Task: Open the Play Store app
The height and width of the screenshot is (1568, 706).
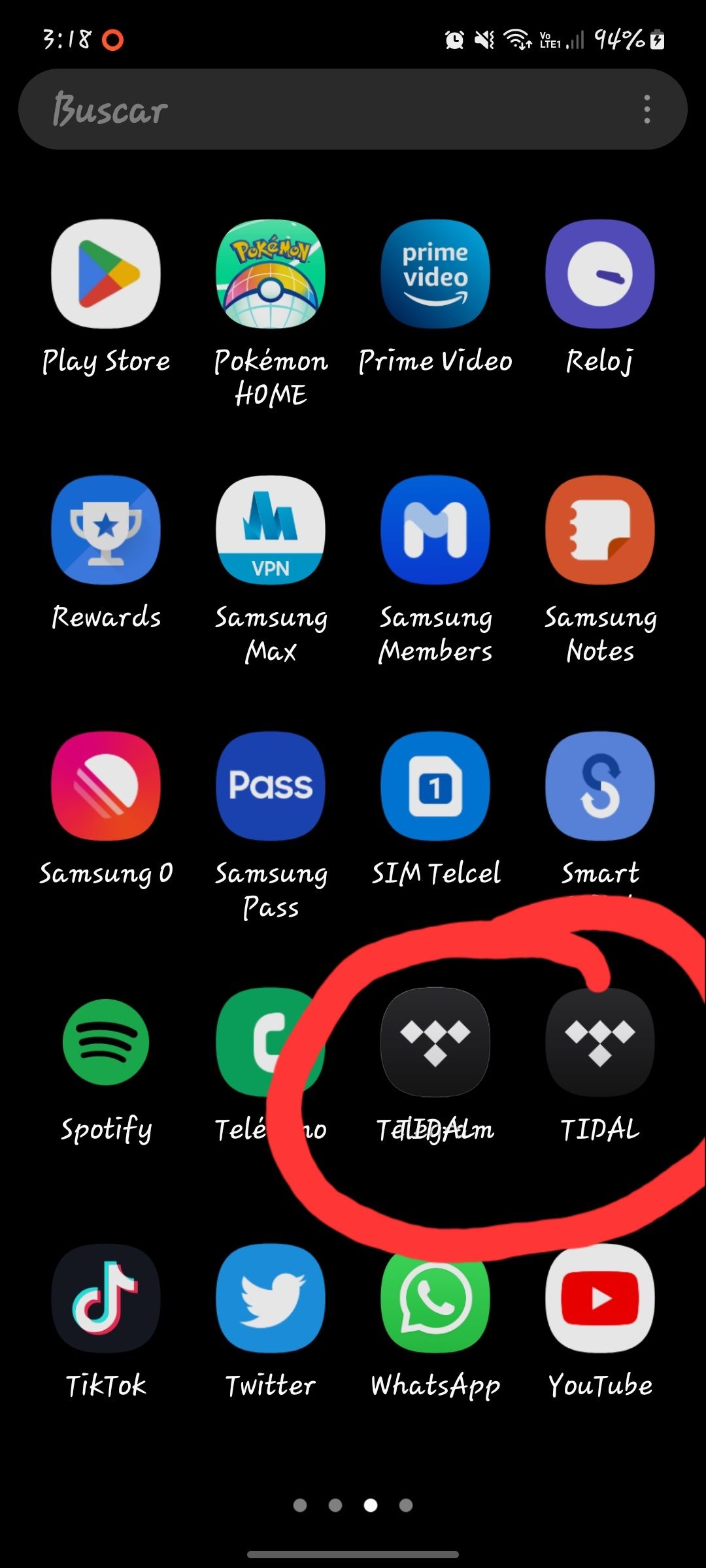Action: pos(107,274)
